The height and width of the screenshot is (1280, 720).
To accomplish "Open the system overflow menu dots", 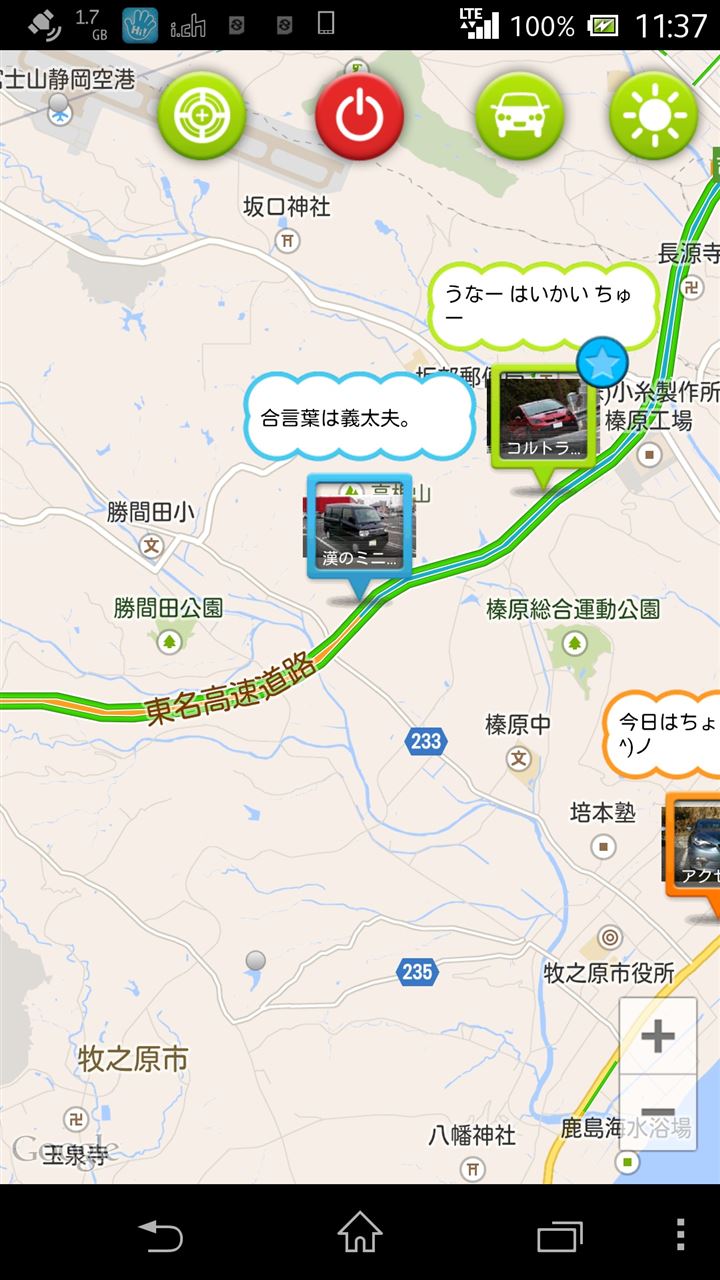I will point(680,1234).
